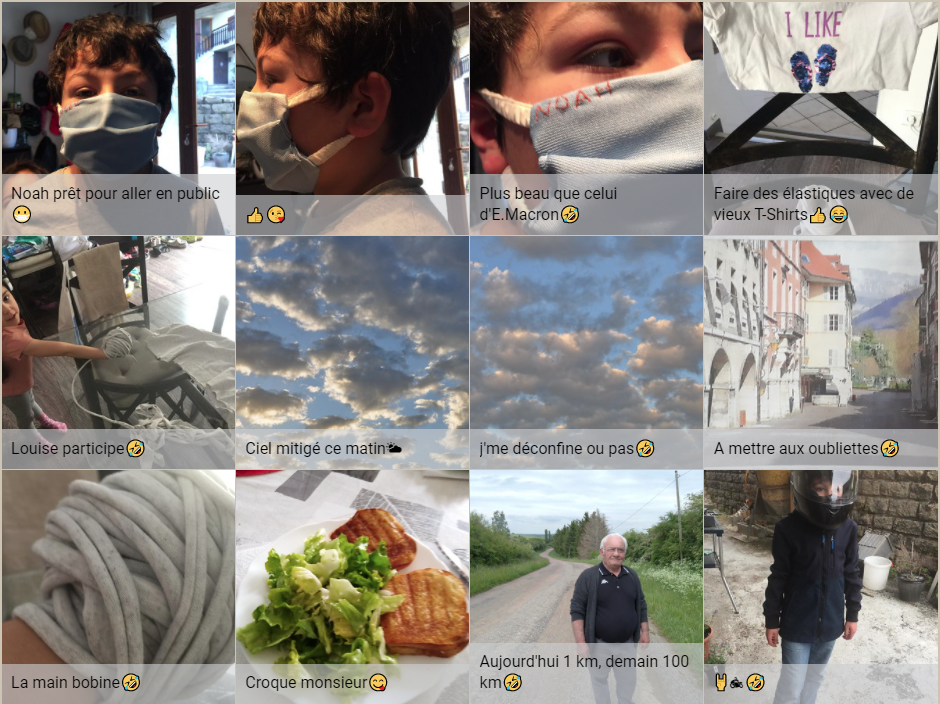View the "Louise participe" photo
Viewport: 940px width, 704px height.
[118, 352]
